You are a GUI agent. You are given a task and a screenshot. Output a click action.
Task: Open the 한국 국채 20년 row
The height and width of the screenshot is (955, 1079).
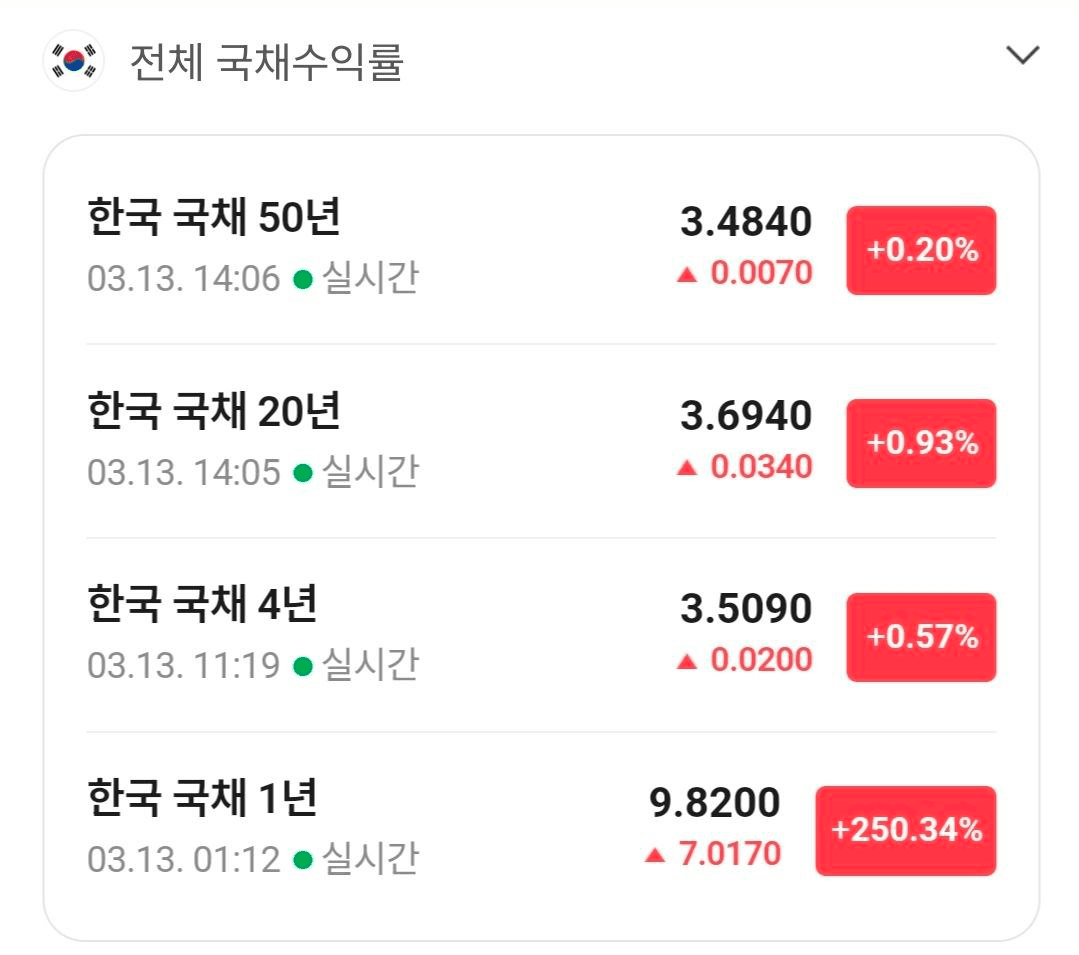(214, 412)
